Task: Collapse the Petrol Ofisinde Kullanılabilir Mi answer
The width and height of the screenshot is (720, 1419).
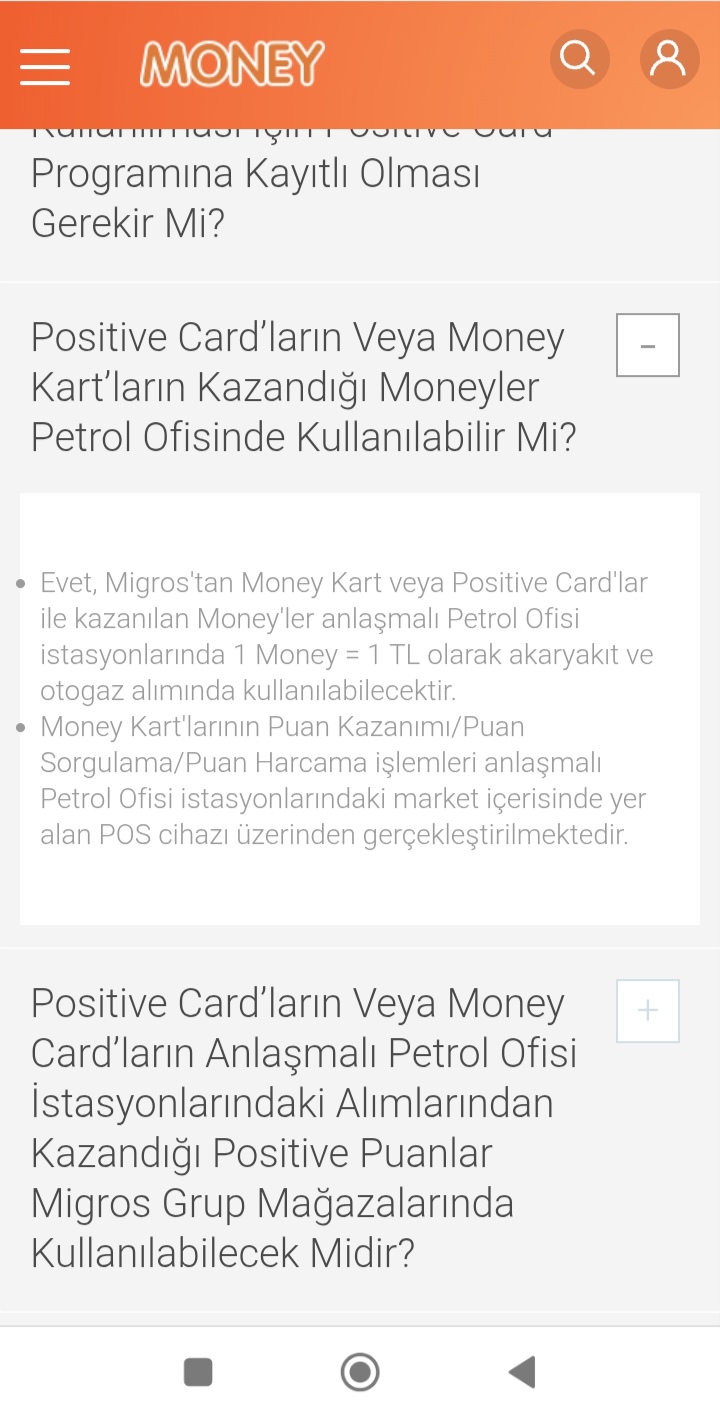Action: (648, 345)
